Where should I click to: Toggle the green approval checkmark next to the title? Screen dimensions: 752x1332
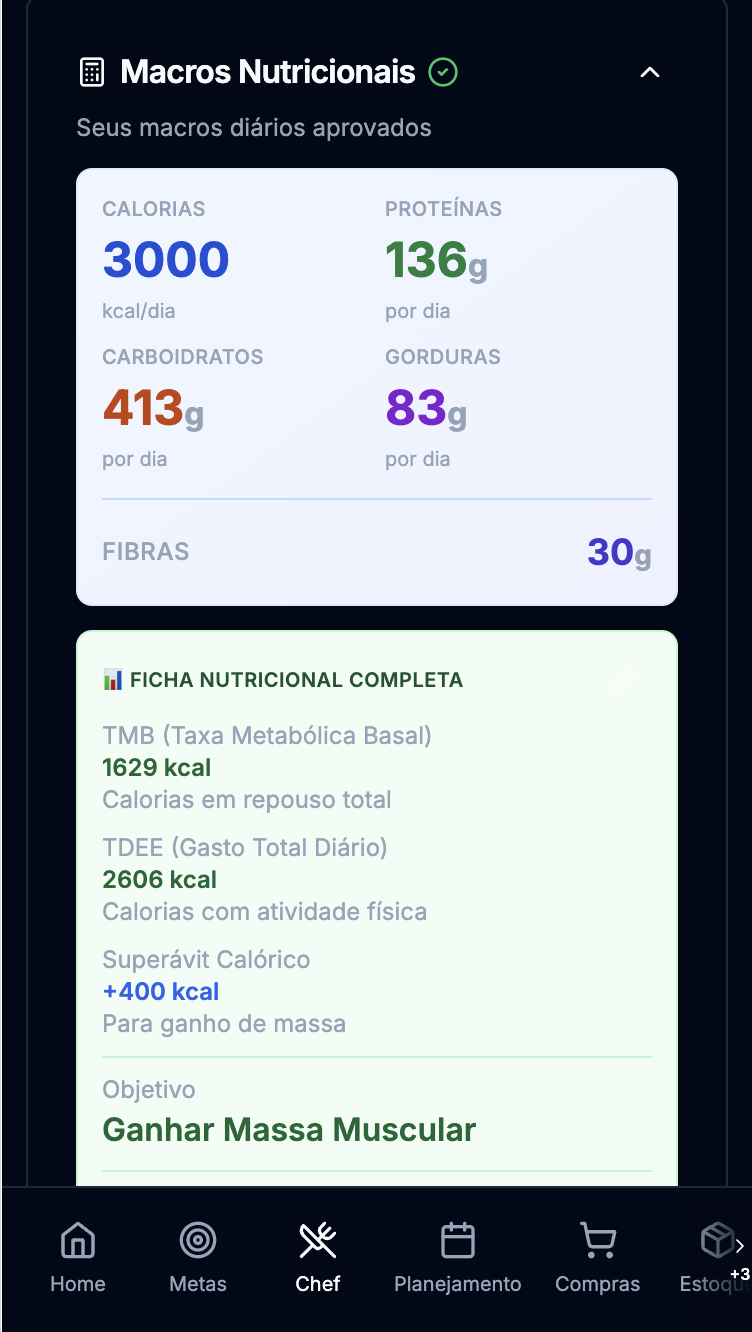coord(443,72)
